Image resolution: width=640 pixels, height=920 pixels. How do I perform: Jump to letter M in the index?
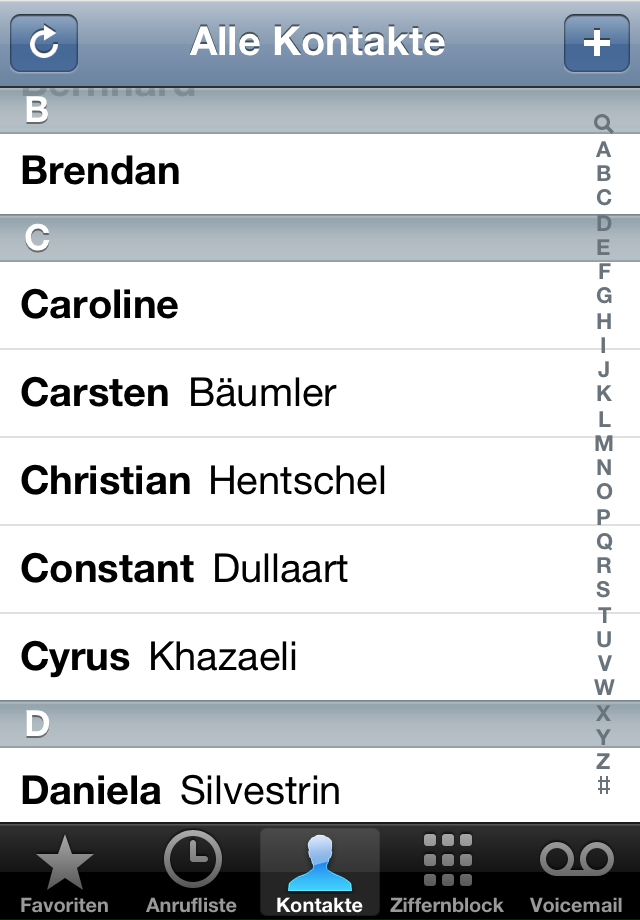click(603, 443)
